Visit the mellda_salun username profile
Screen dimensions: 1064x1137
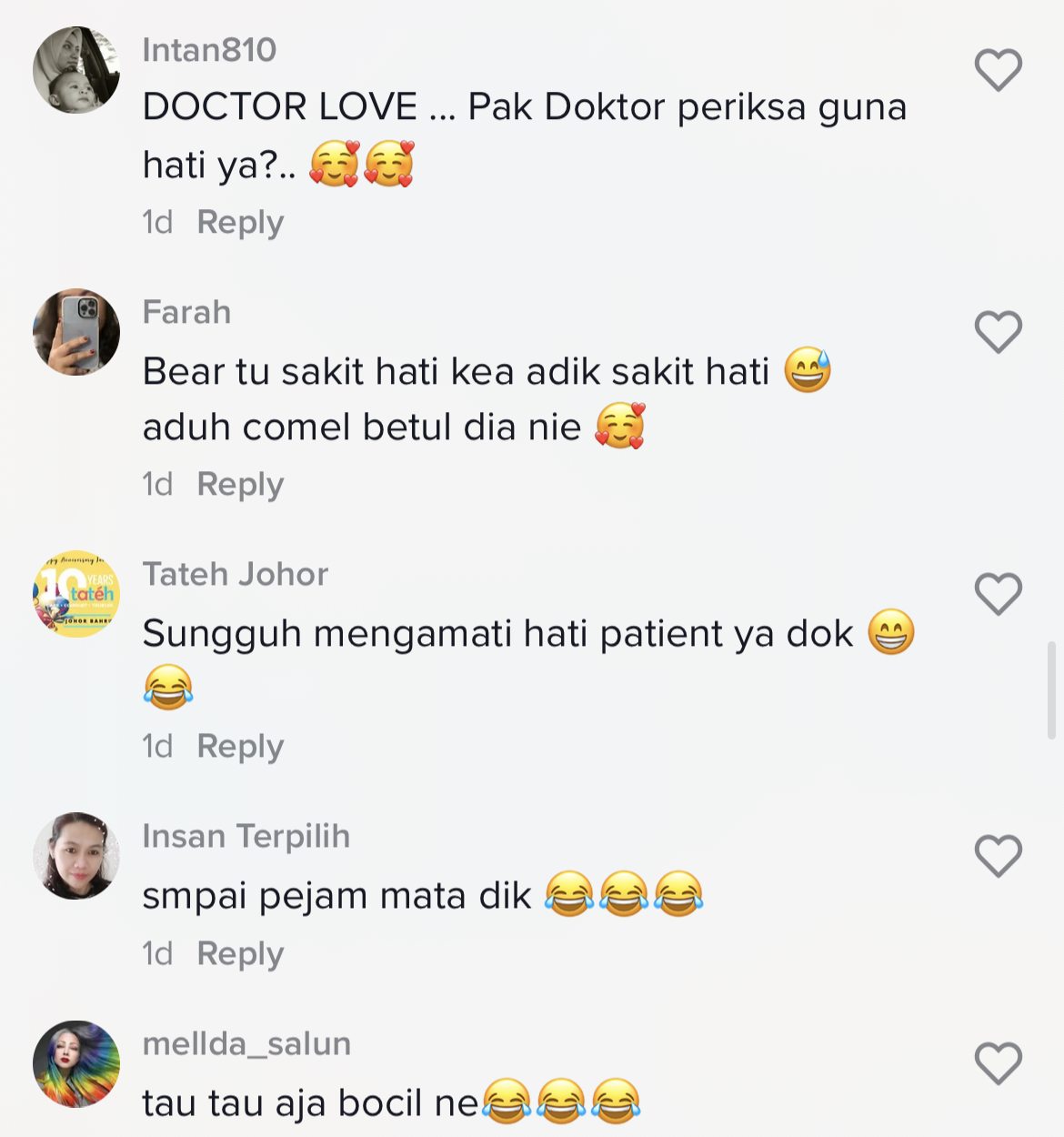(x=246, y=1043)
